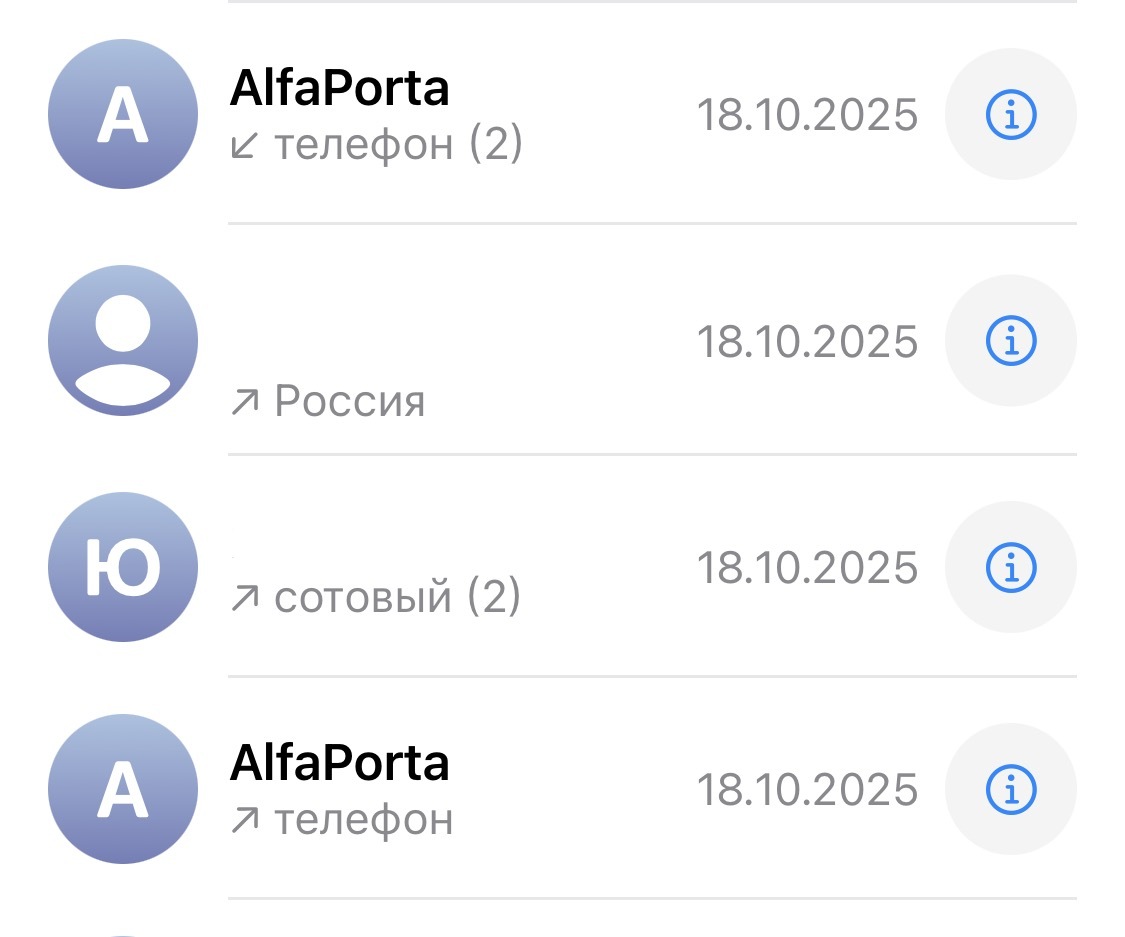Call the сотовый (2) contact with Ю avatar
This screenshot has height=937, width=1125.
tap(450, 568)
